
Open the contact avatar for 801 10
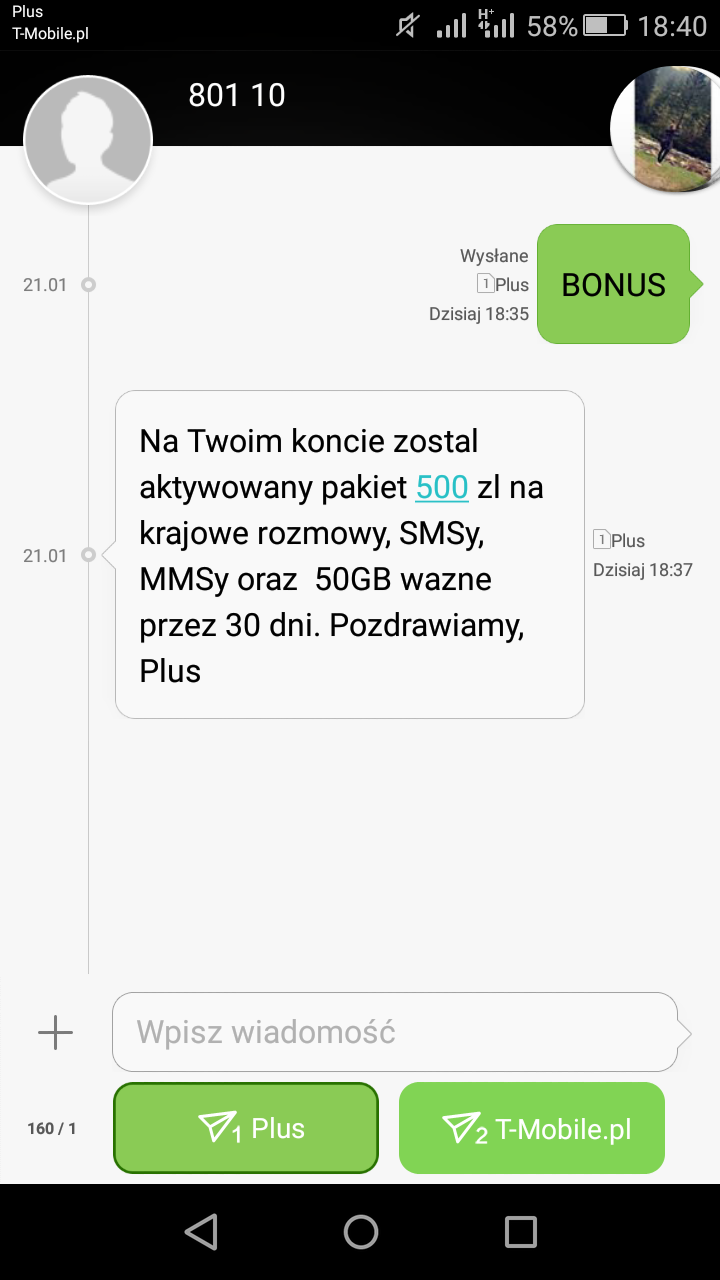pyautogui.click(x=88, y=140)
